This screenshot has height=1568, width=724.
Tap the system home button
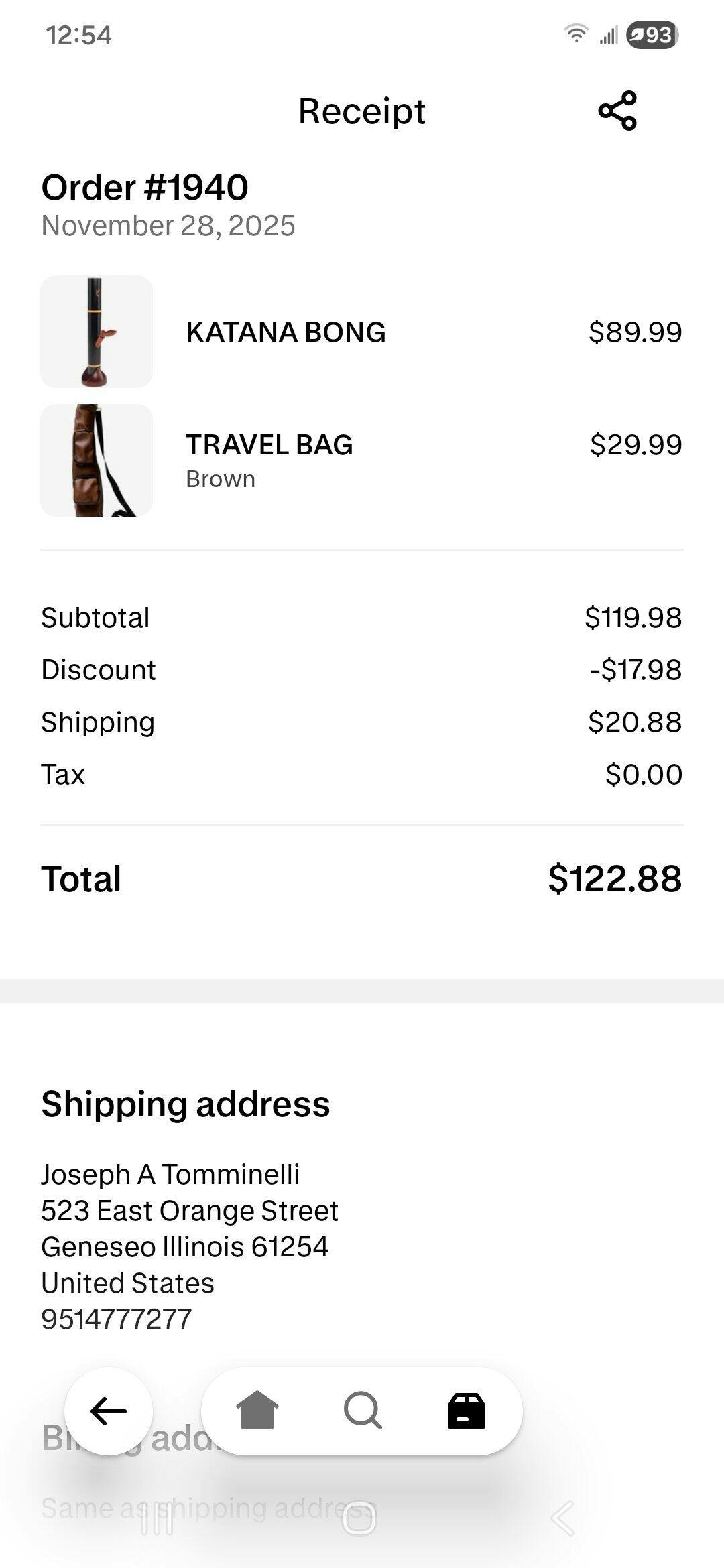[x=359, y=1518]
